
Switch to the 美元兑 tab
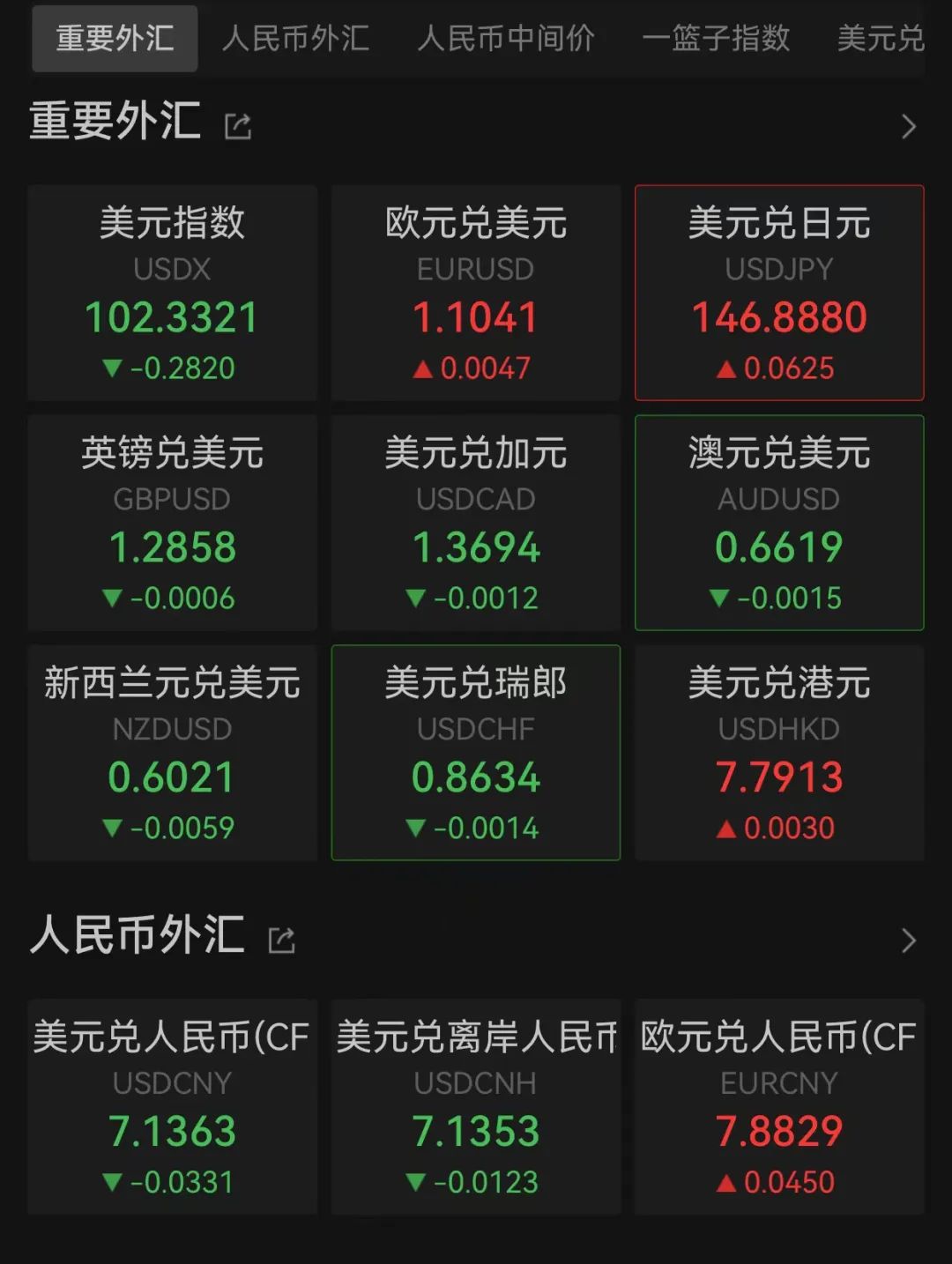880,39
